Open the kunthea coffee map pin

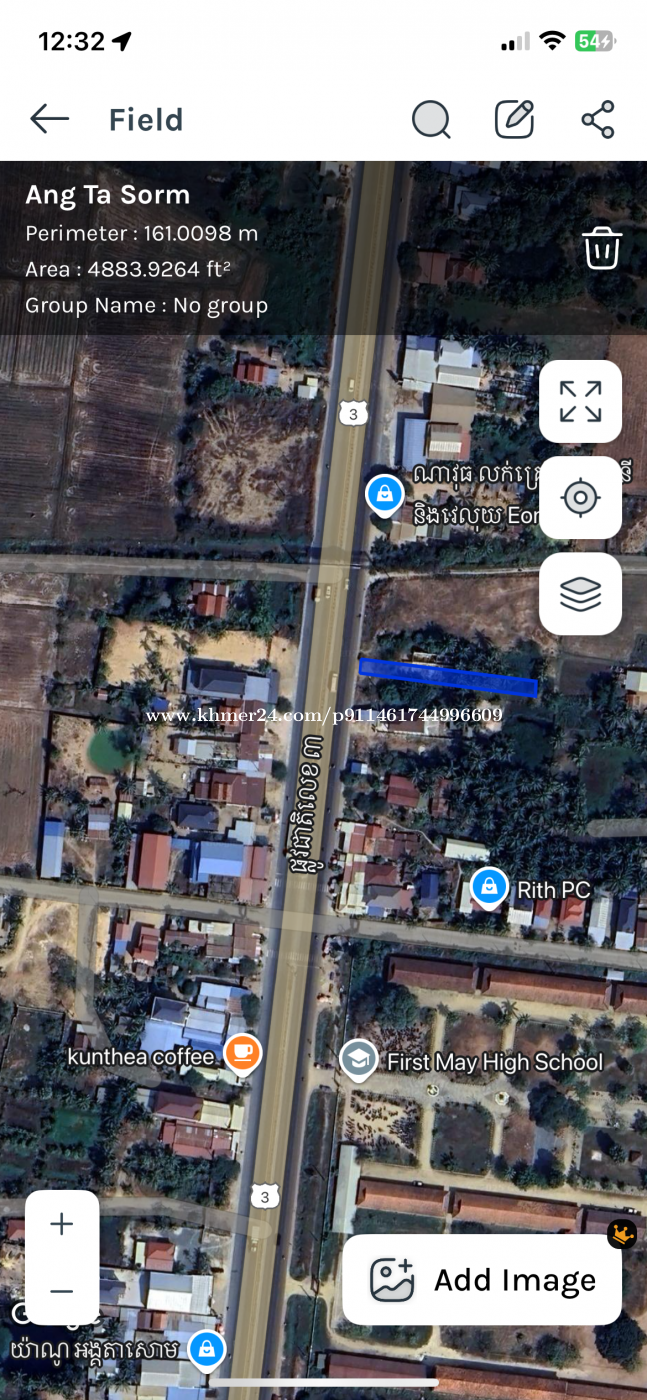click(242, 1054)
